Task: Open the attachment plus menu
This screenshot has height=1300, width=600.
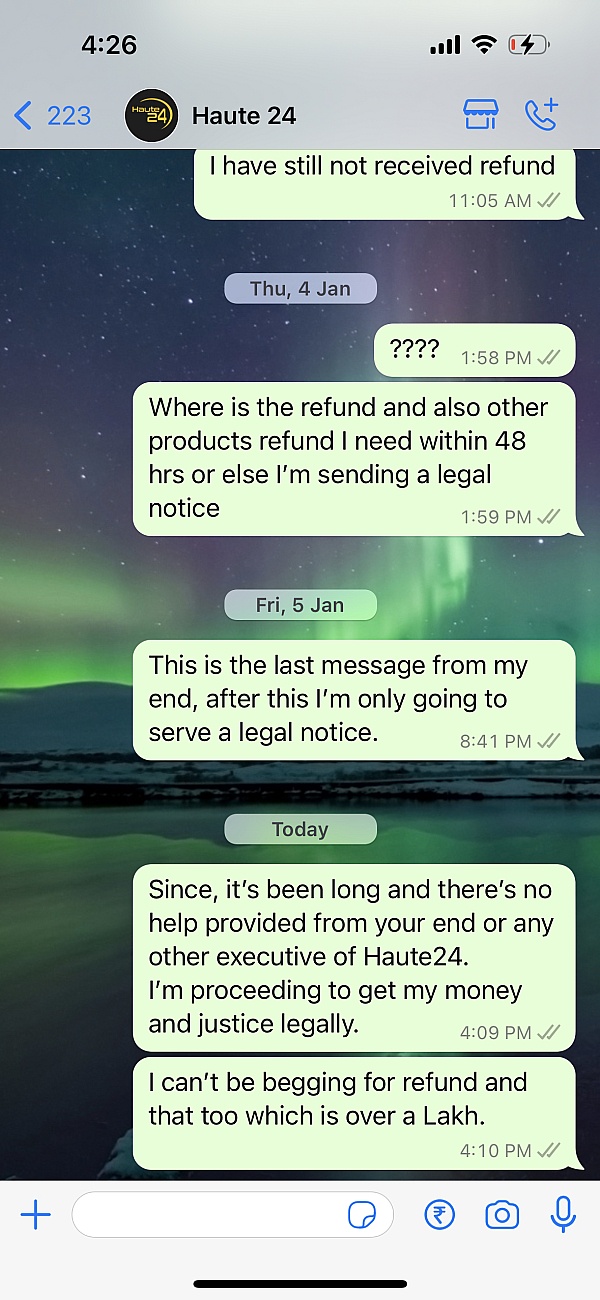Action: [36, 1215]
